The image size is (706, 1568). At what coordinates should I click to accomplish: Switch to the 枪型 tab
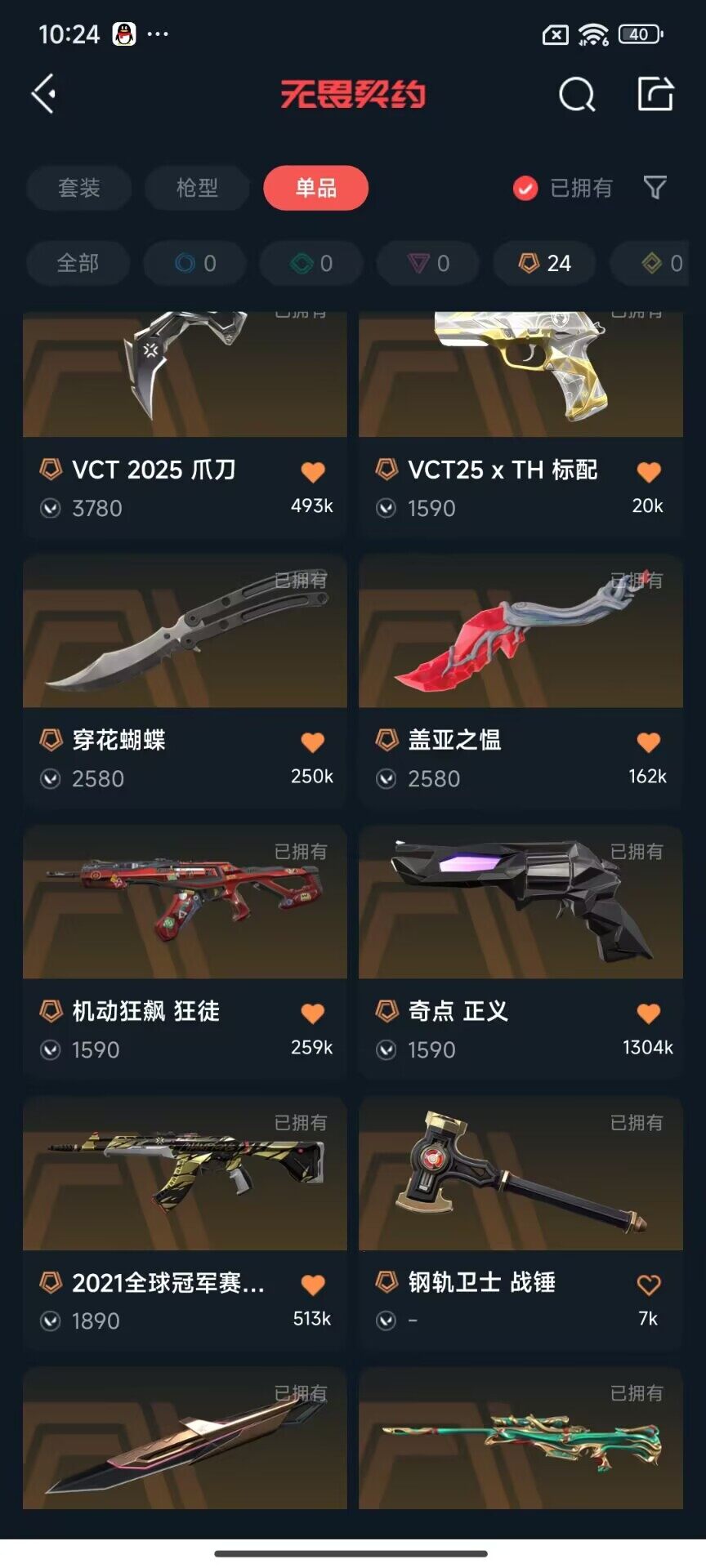coord(195,188)
